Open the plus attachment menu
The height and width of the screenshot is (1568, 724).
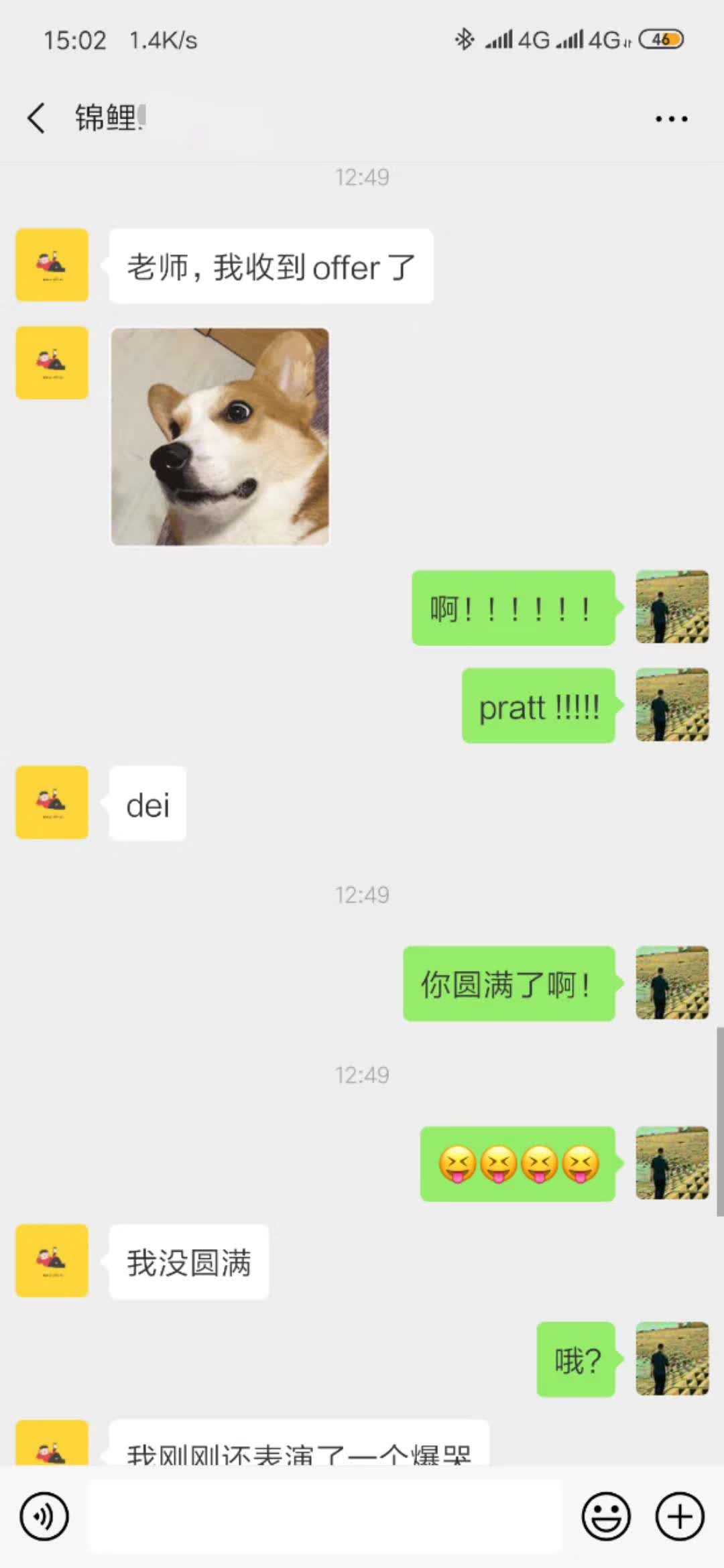pyautogui.click(x=680, y=1516)
